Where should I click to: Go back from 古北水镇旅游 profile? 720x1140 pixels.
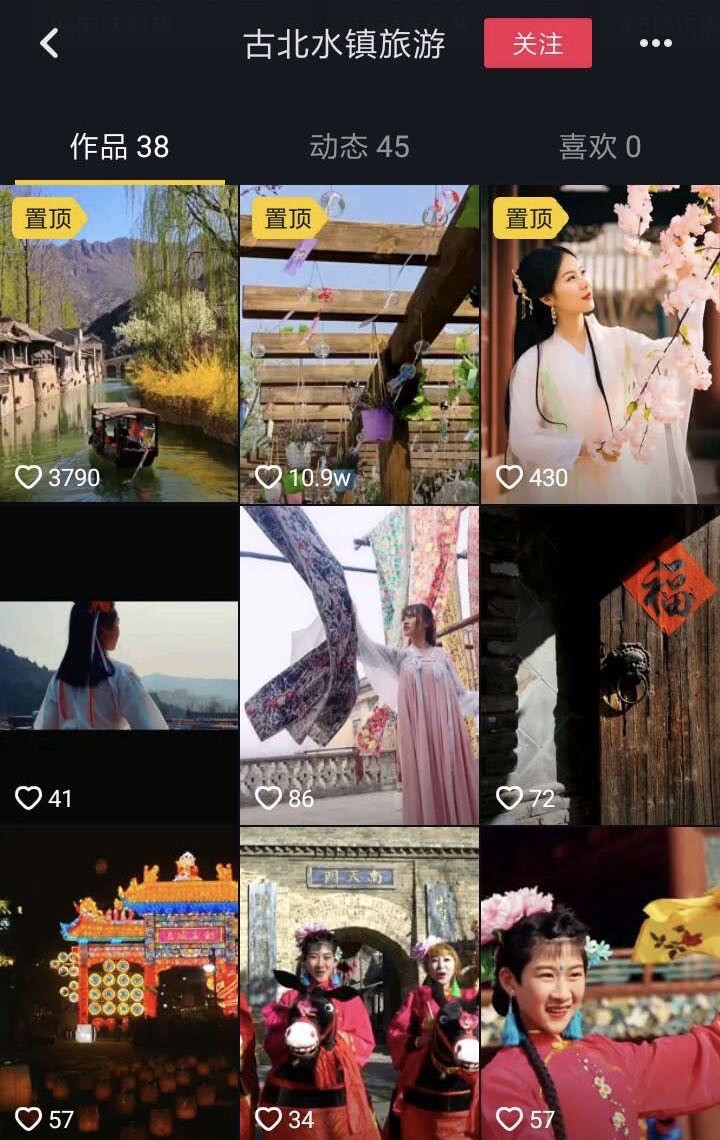point(49,44)
